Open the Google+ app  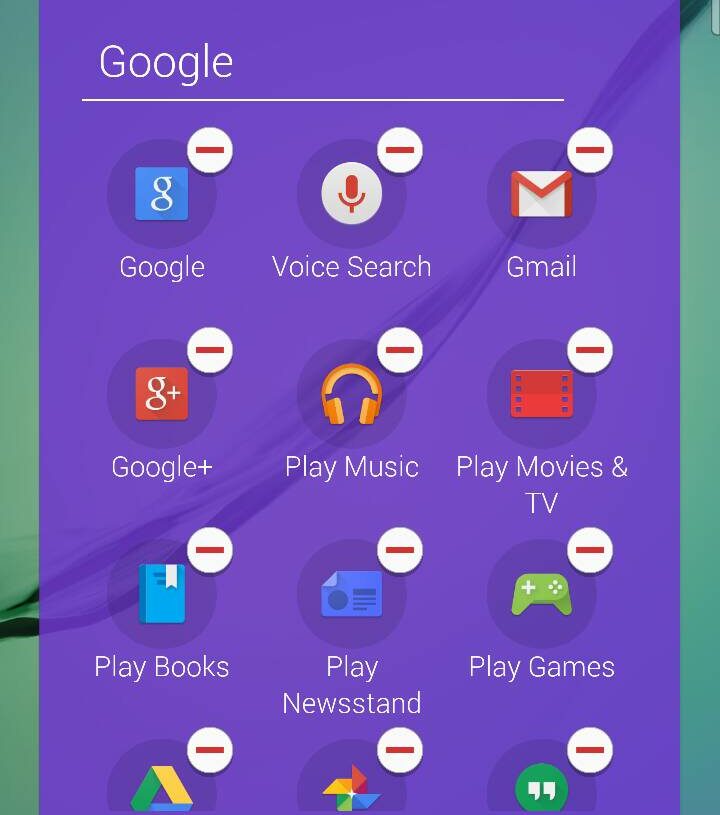tap(162, 394)
